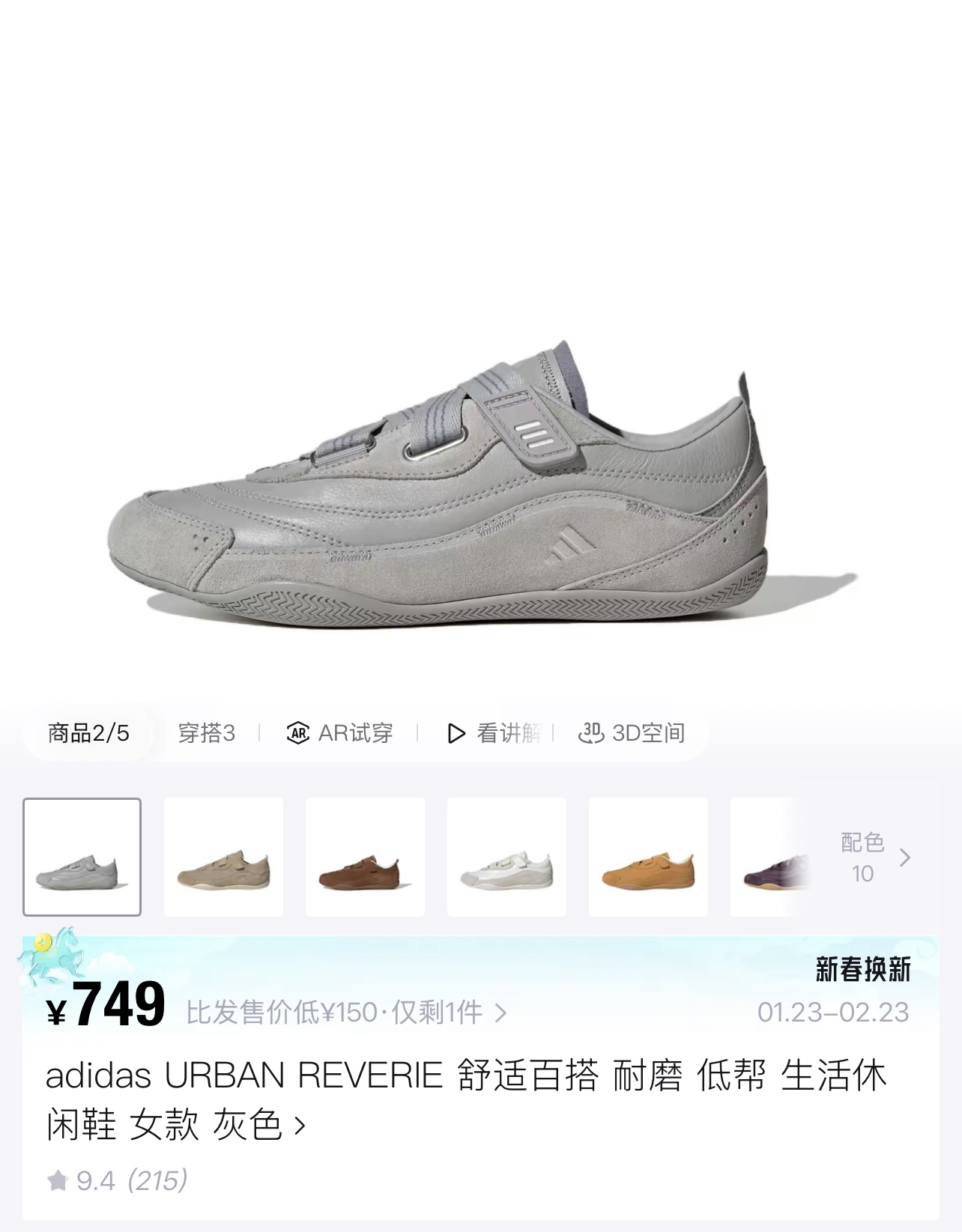Image resolution: width=962 pixels, height=1232 pixels.
Task: Open AR试穿 try-on
Action: point(340,732)
